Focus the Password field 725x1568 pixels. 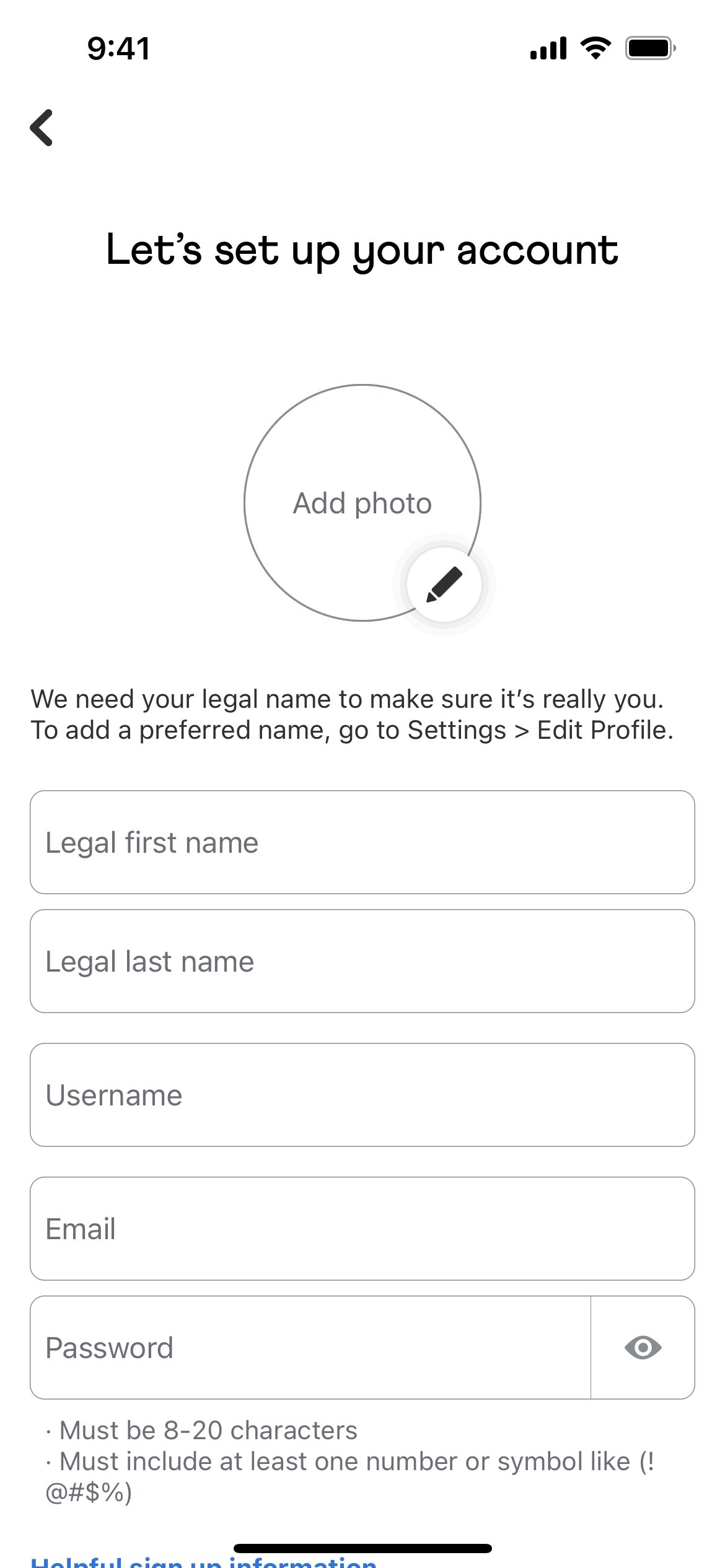click(310, 1348)
